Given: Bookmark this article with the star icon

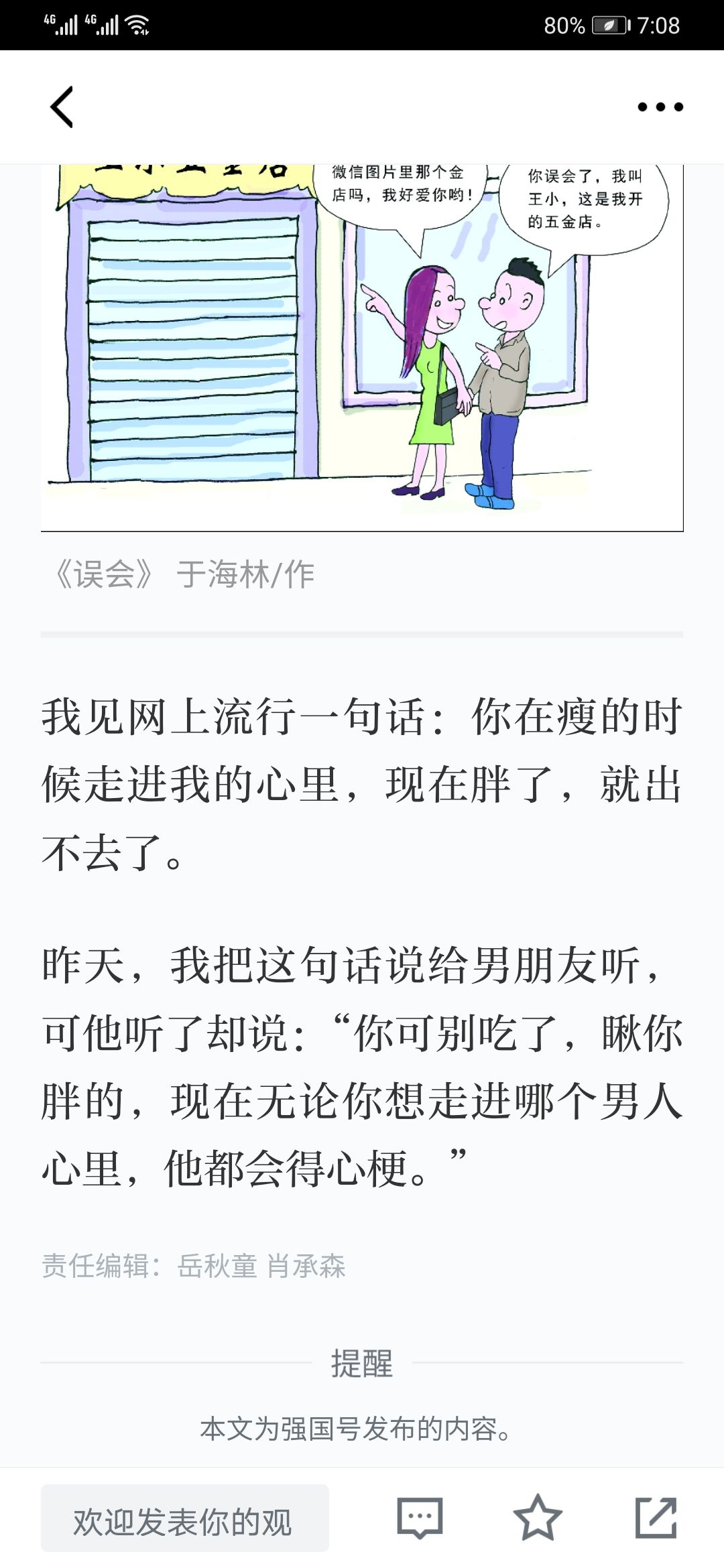Looking at the screenshot, I should (x=537, y=1518).
